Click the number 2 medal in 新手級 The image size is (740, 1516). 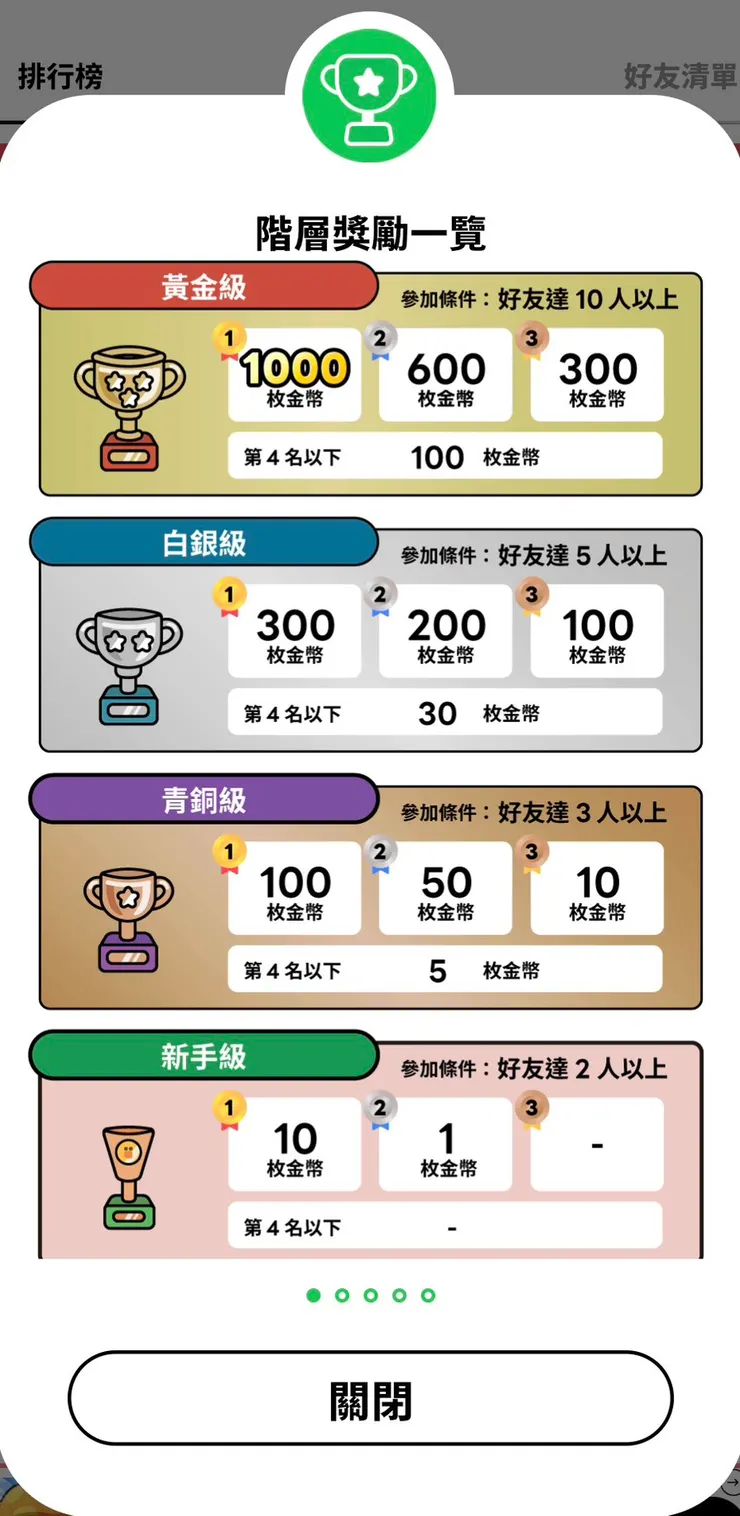(383, 1107)
